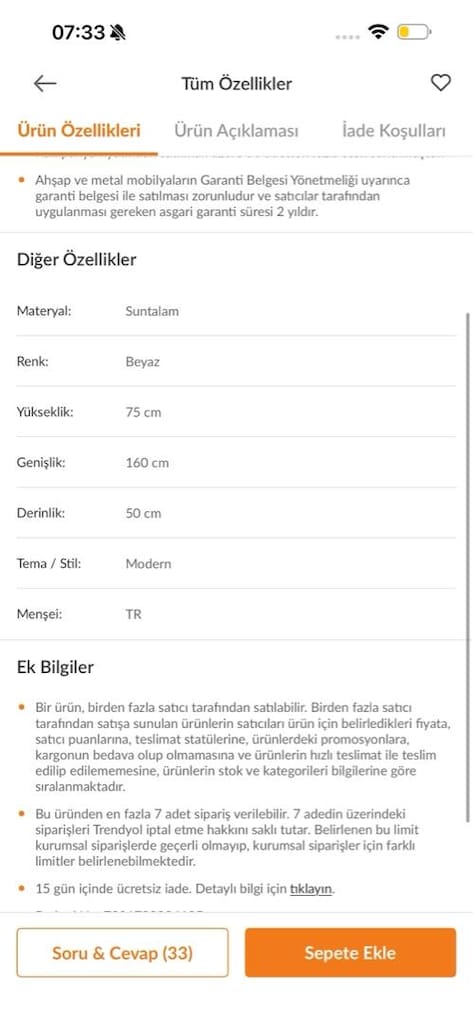
Task: Select the Ürün Özellikleri tab
Action: click(x=78, y=131)
